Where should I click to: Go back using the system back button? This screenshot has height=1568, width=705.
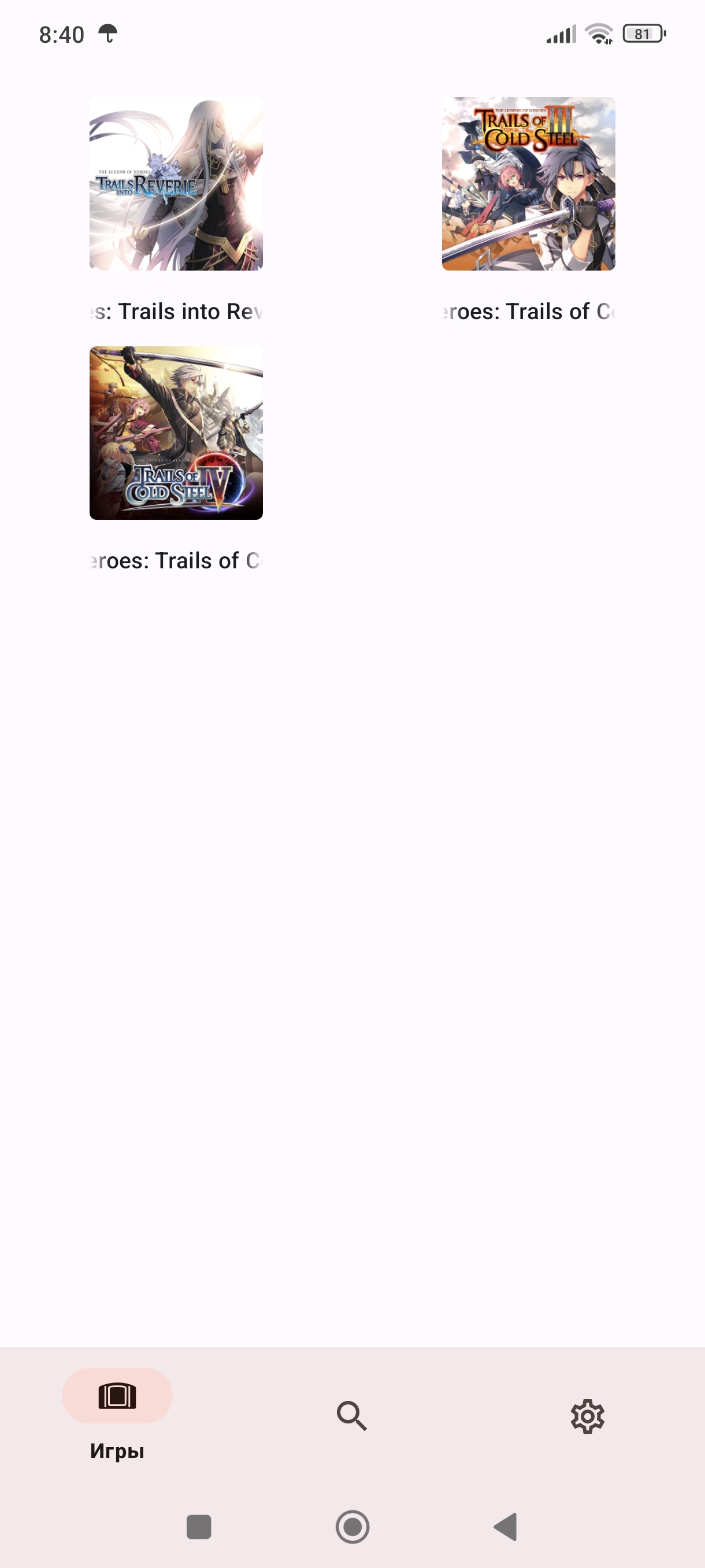tap(506, 1526)
